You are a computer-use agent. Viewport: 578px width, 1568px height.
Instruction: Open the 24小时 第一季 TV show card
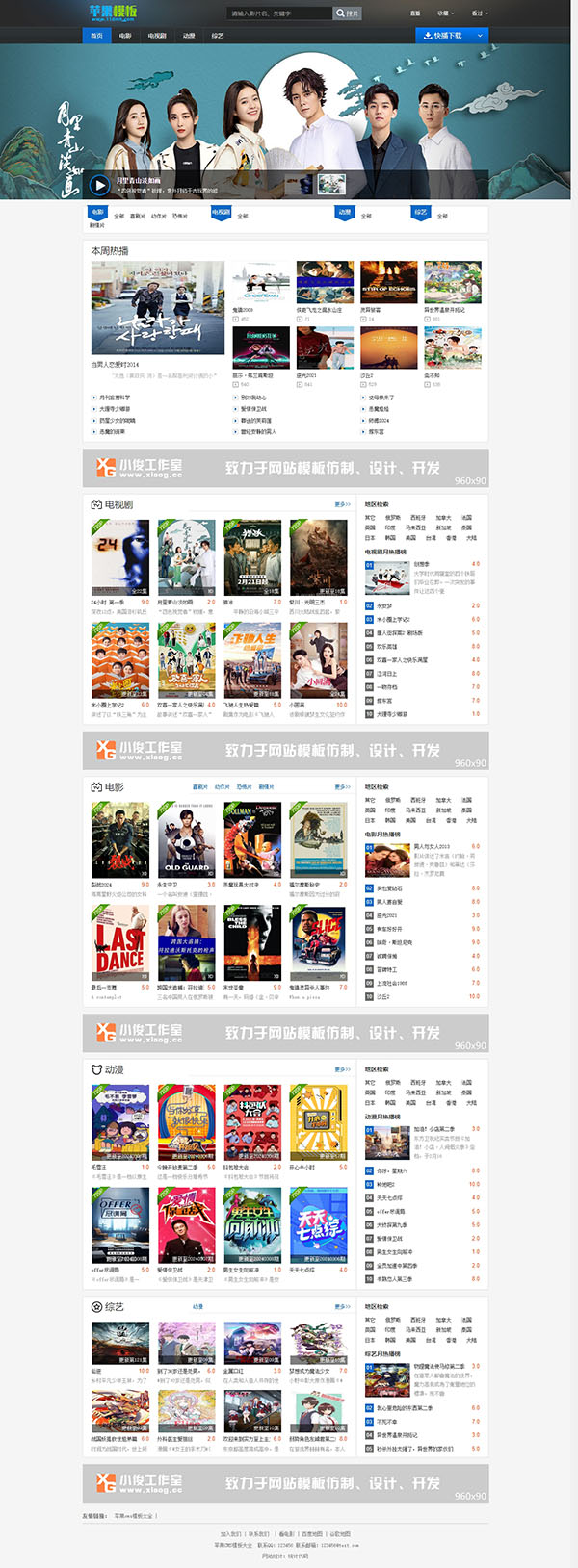120,557
